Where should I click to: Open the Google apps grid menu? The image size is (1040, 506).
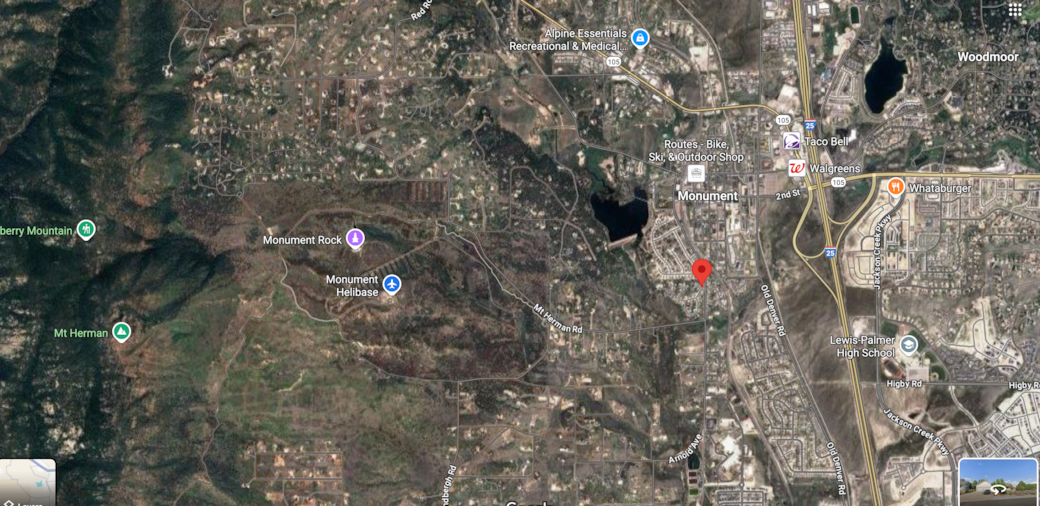tap(1015, 10)
